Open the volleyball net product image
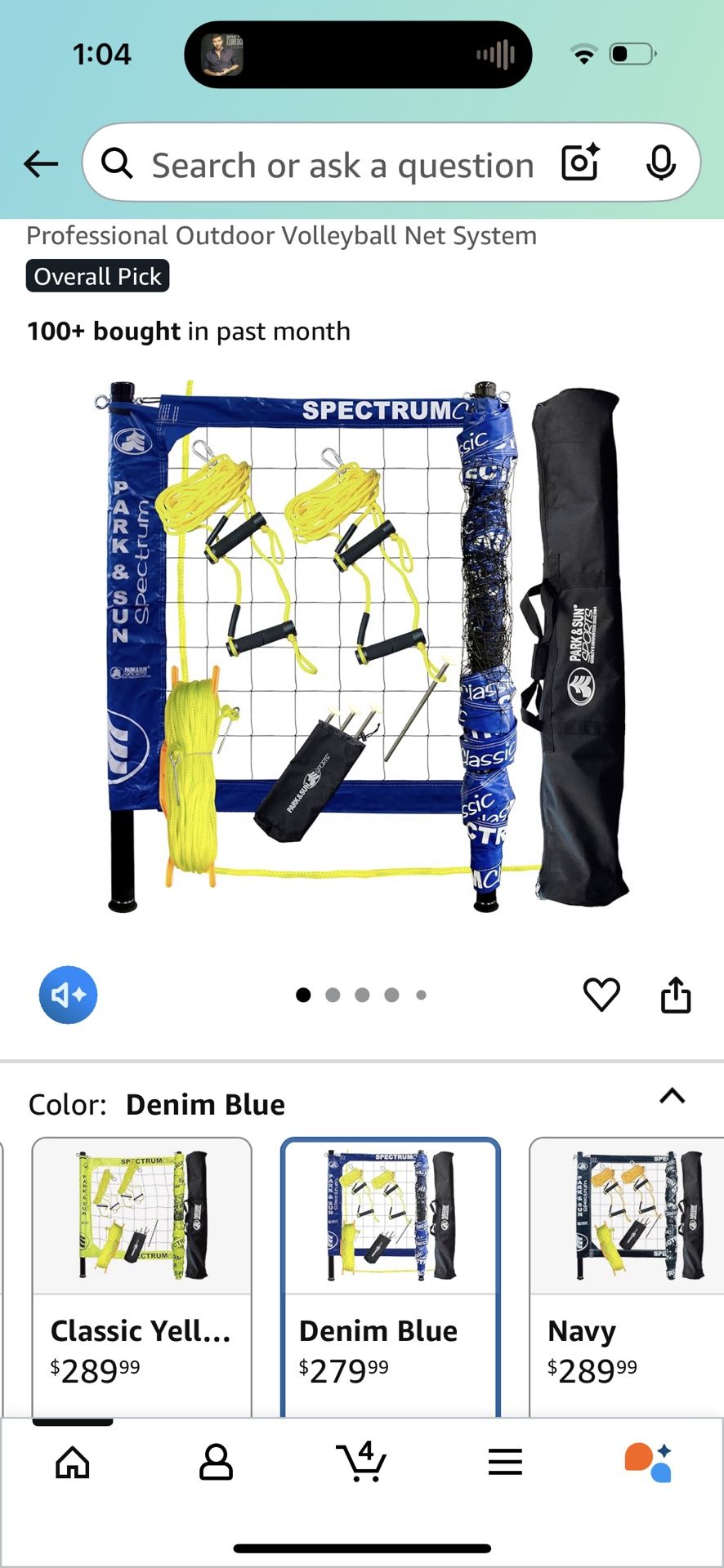 coord(362,645)
